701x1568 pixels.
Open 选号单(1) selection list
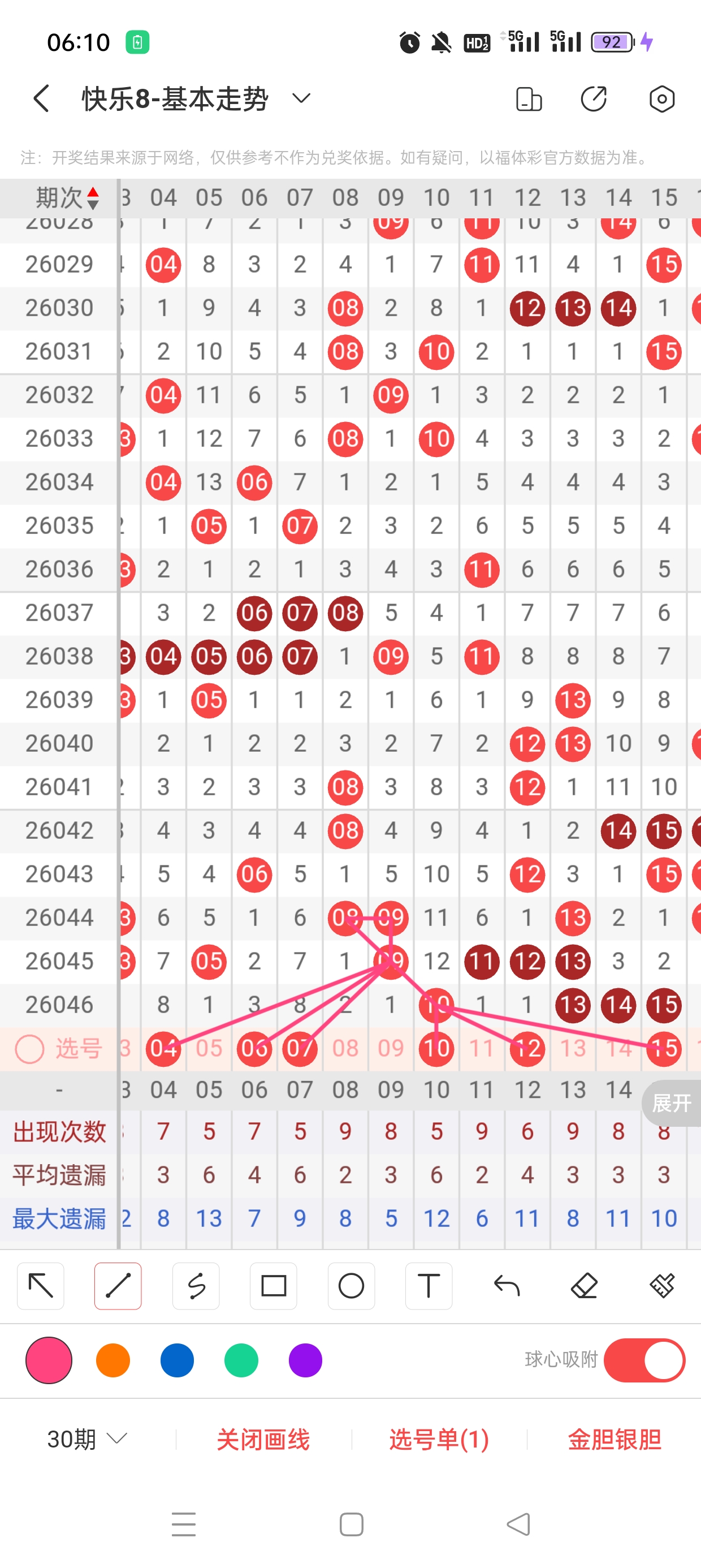pos(439,1440)
